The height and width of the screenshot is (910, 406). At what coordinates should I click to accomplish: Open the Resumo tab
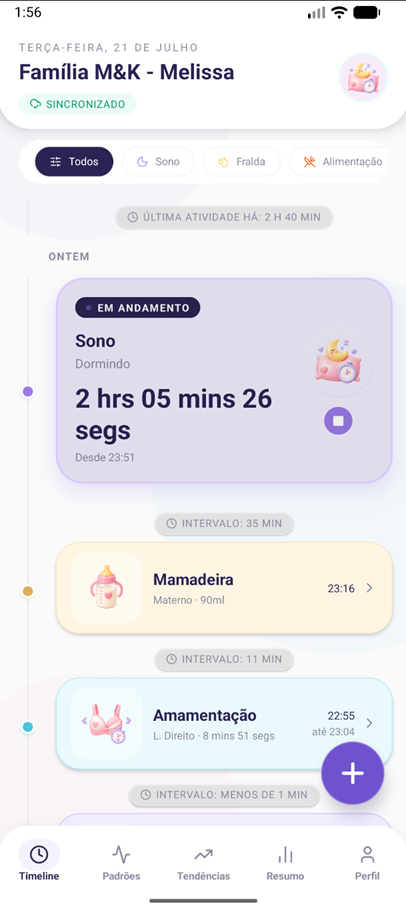pyautogui.click(x=285, y=862)
